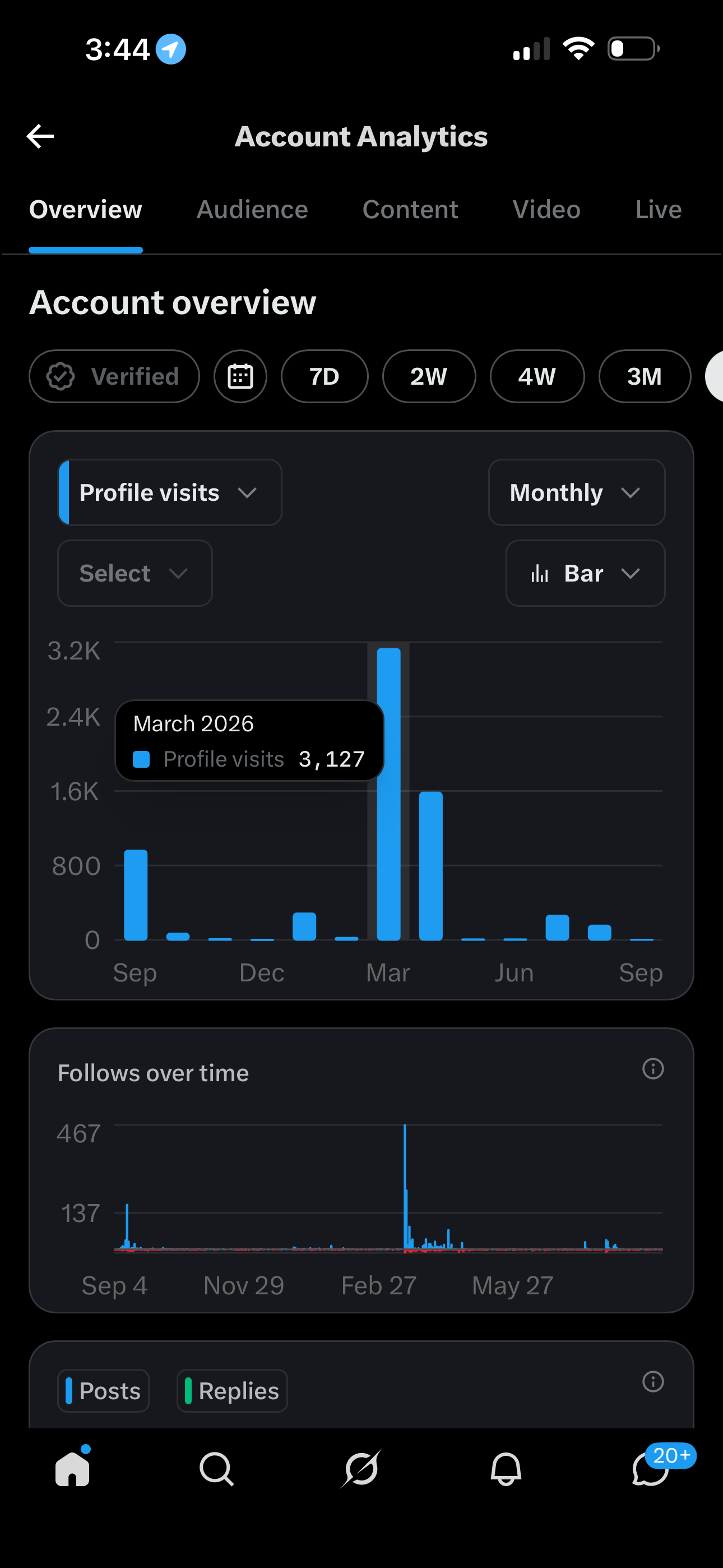This screenshot has height=1568, width=723.
Task: Select the 3M time range
Action: coord(645,376)
